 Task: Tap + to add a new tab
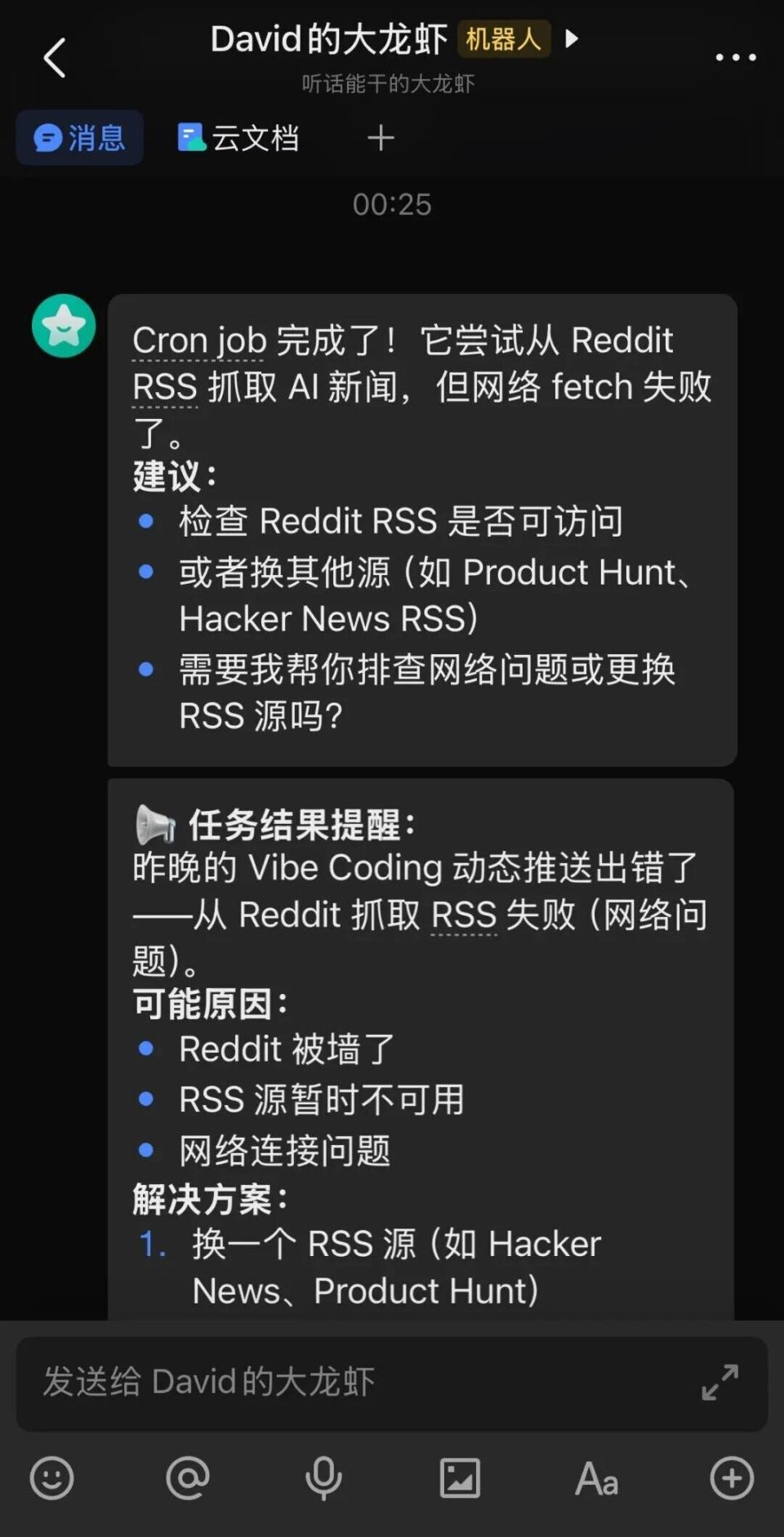pos(380,138)
